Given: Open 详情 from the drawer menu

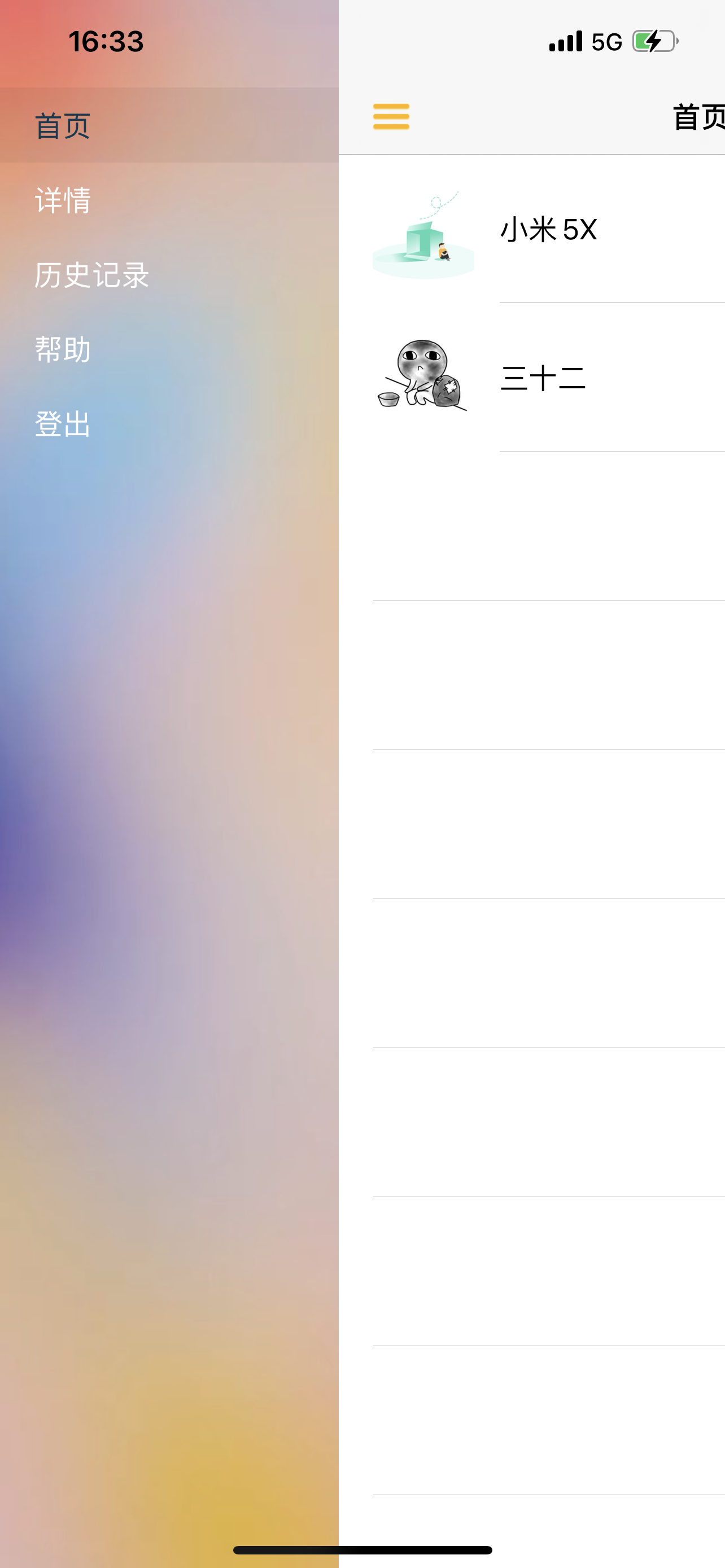Looking at the screenshot, I should coord(63,200).
